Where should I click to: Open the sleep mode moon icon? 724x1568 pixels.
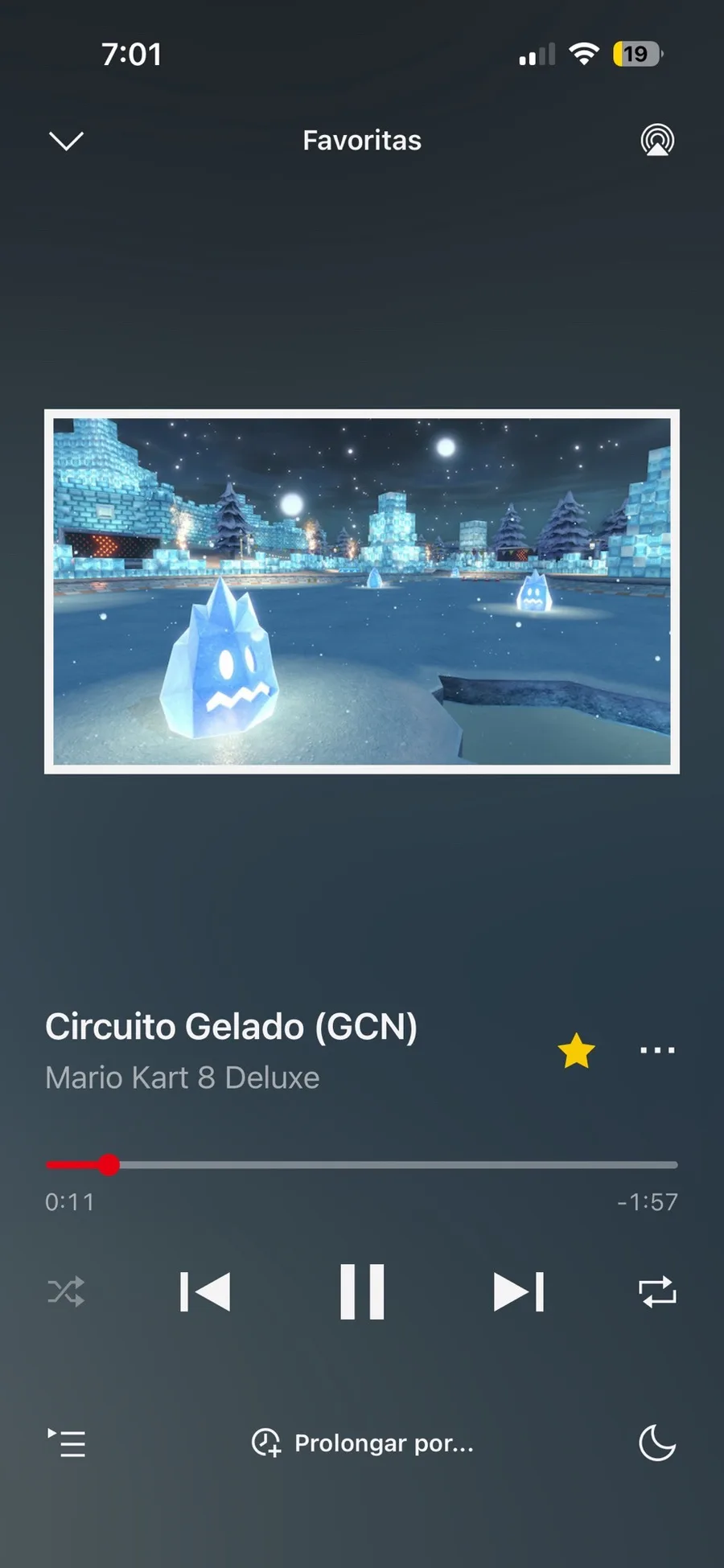click(657, 1443)
